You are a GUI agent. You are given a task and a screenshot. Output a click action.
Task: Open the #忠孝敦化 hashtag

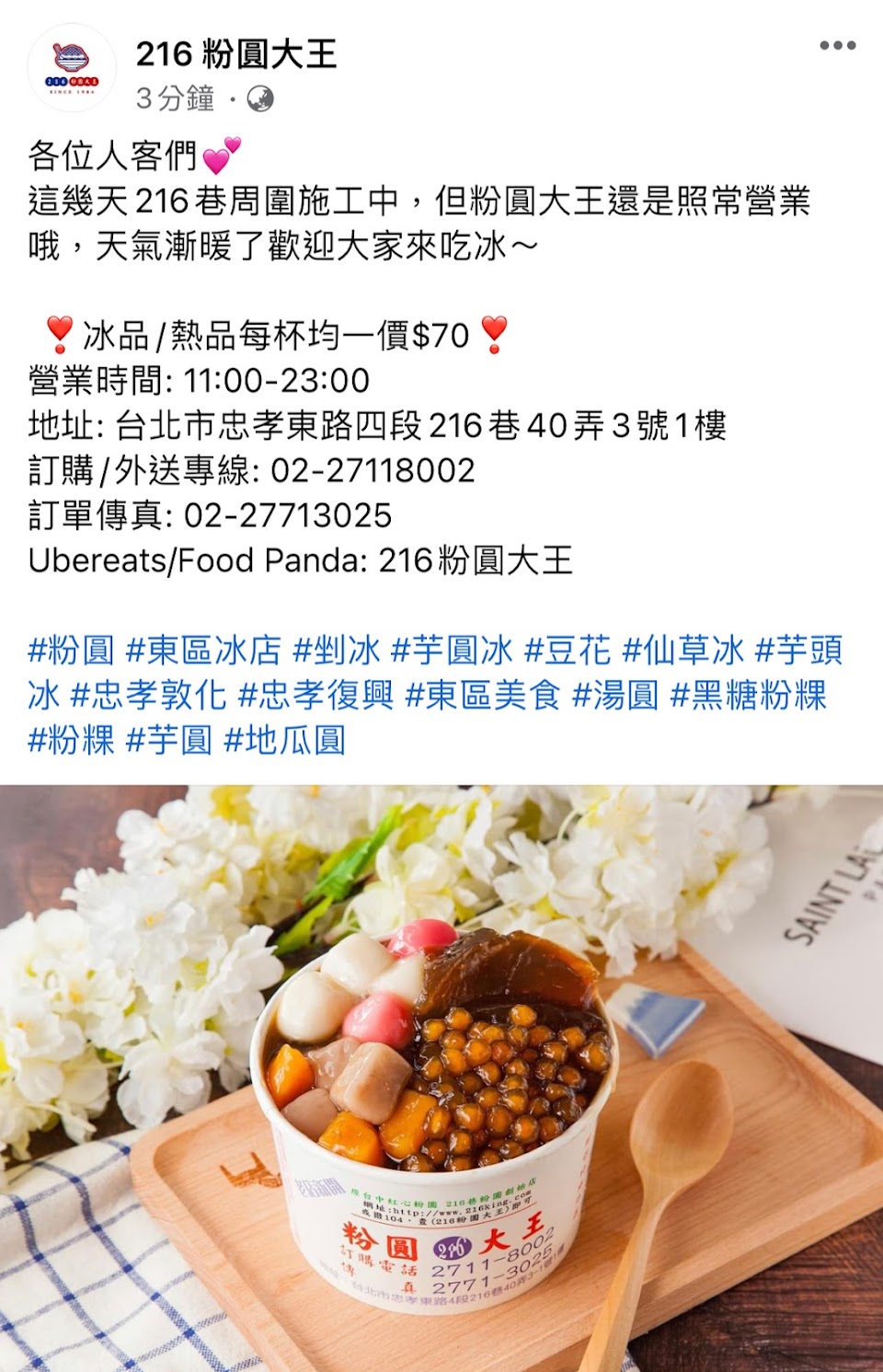pos(148,696)
